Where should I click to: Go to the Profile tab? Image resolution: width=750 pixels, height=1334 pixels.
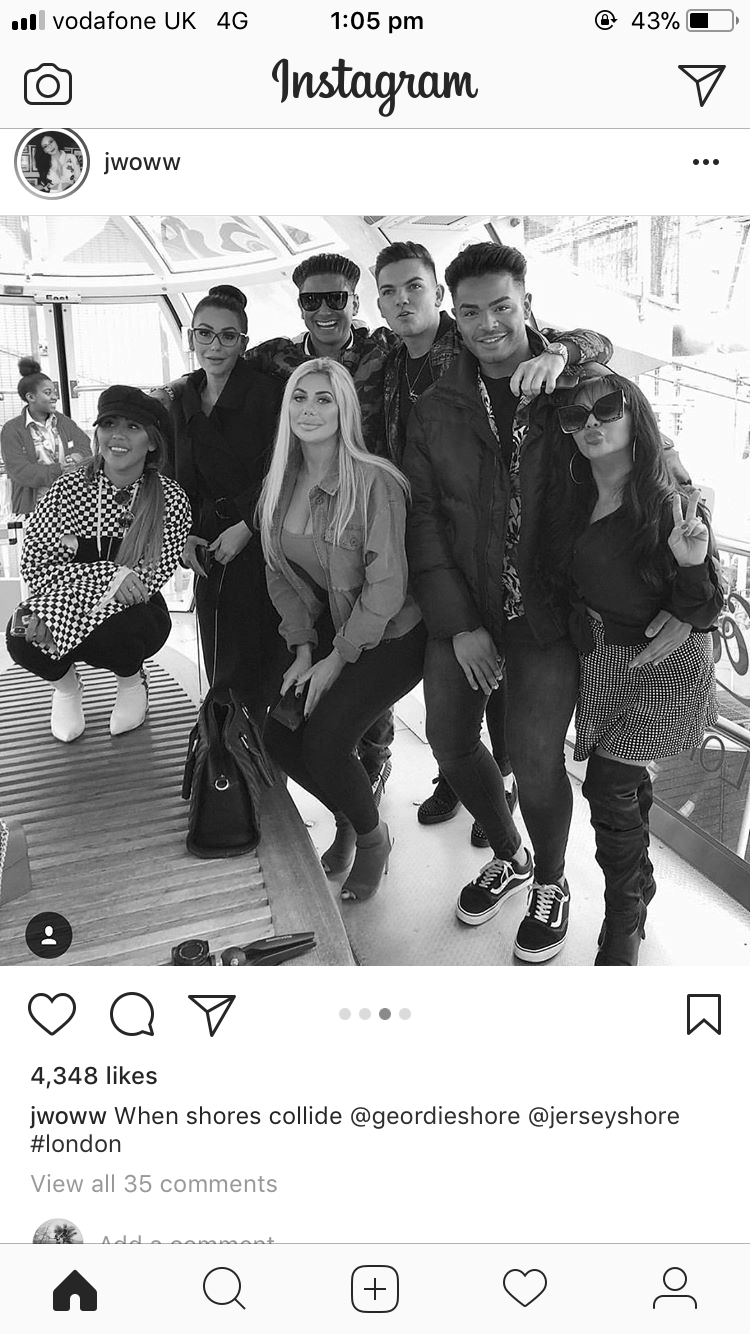pyautogui.click(x=675, y=1289)
